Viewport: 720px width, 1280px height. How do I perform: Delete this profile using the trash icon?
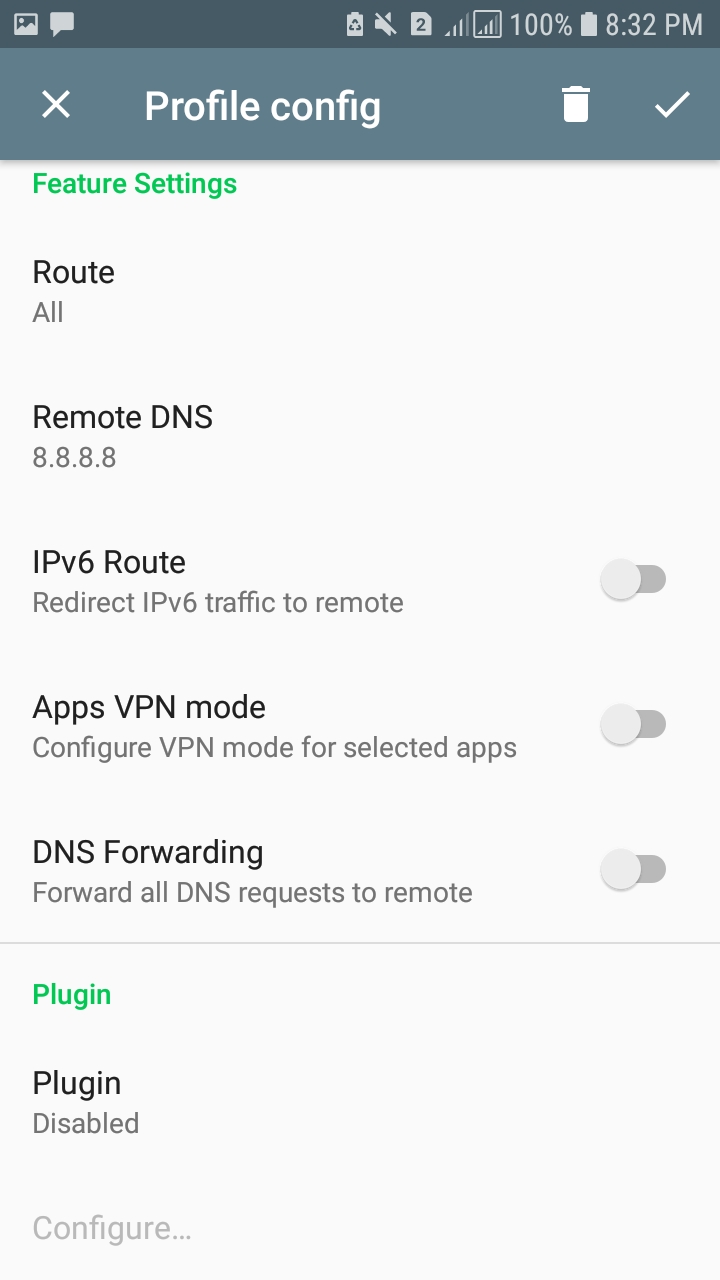[575, 104]
